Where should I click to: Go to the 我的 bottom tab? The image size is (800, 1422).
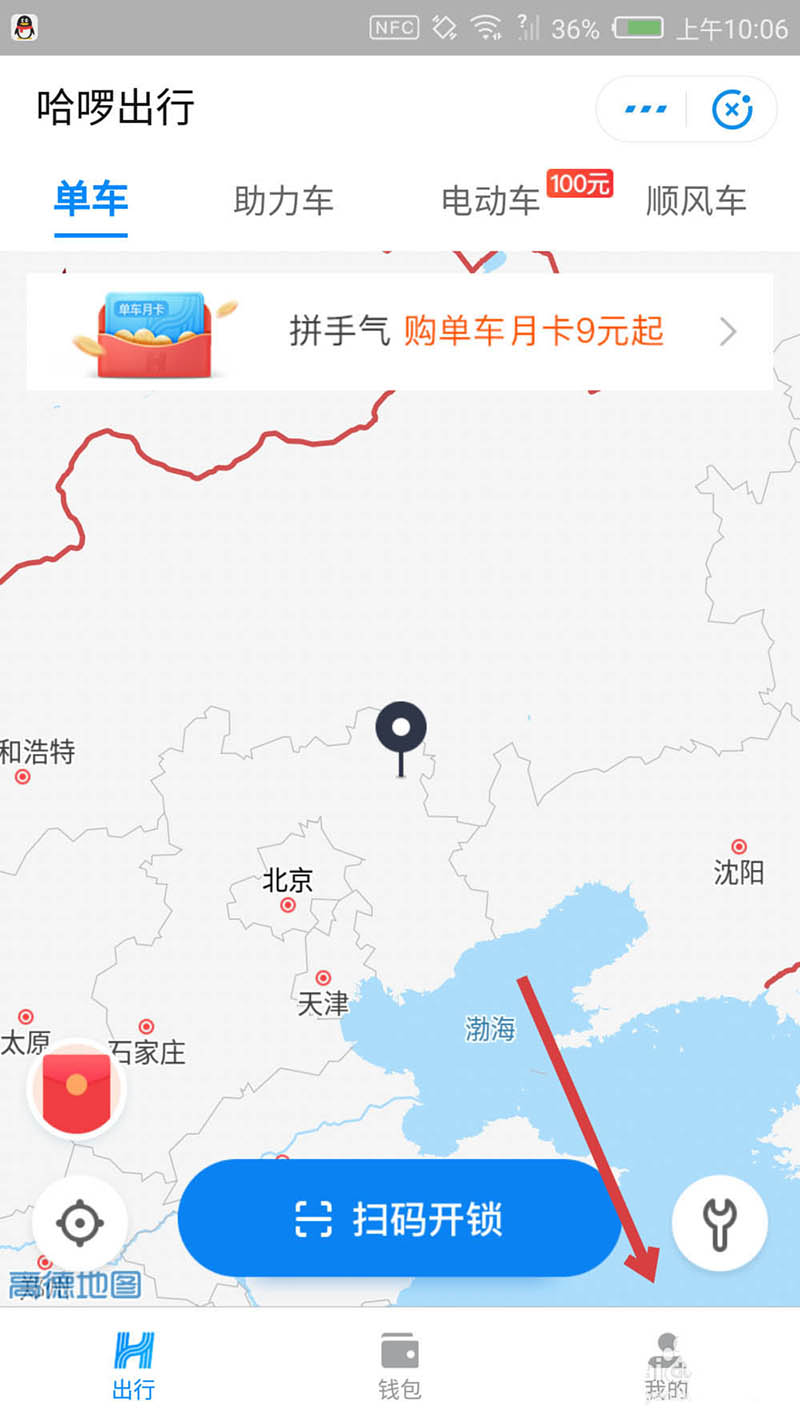(x=666, y=1364)
